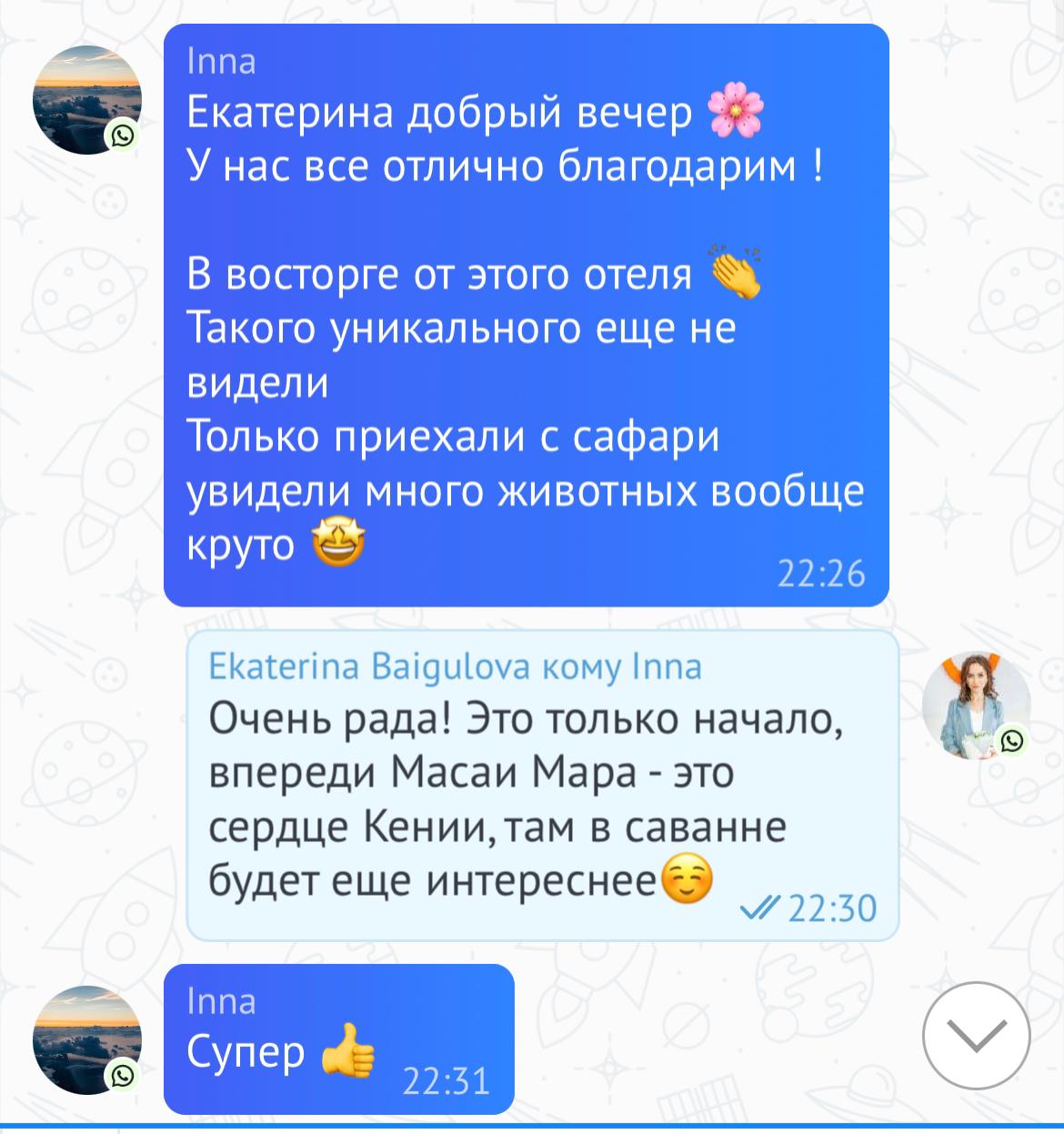
Task: Open Inna's avatar next to the hotel message
Action: [87, 99]
